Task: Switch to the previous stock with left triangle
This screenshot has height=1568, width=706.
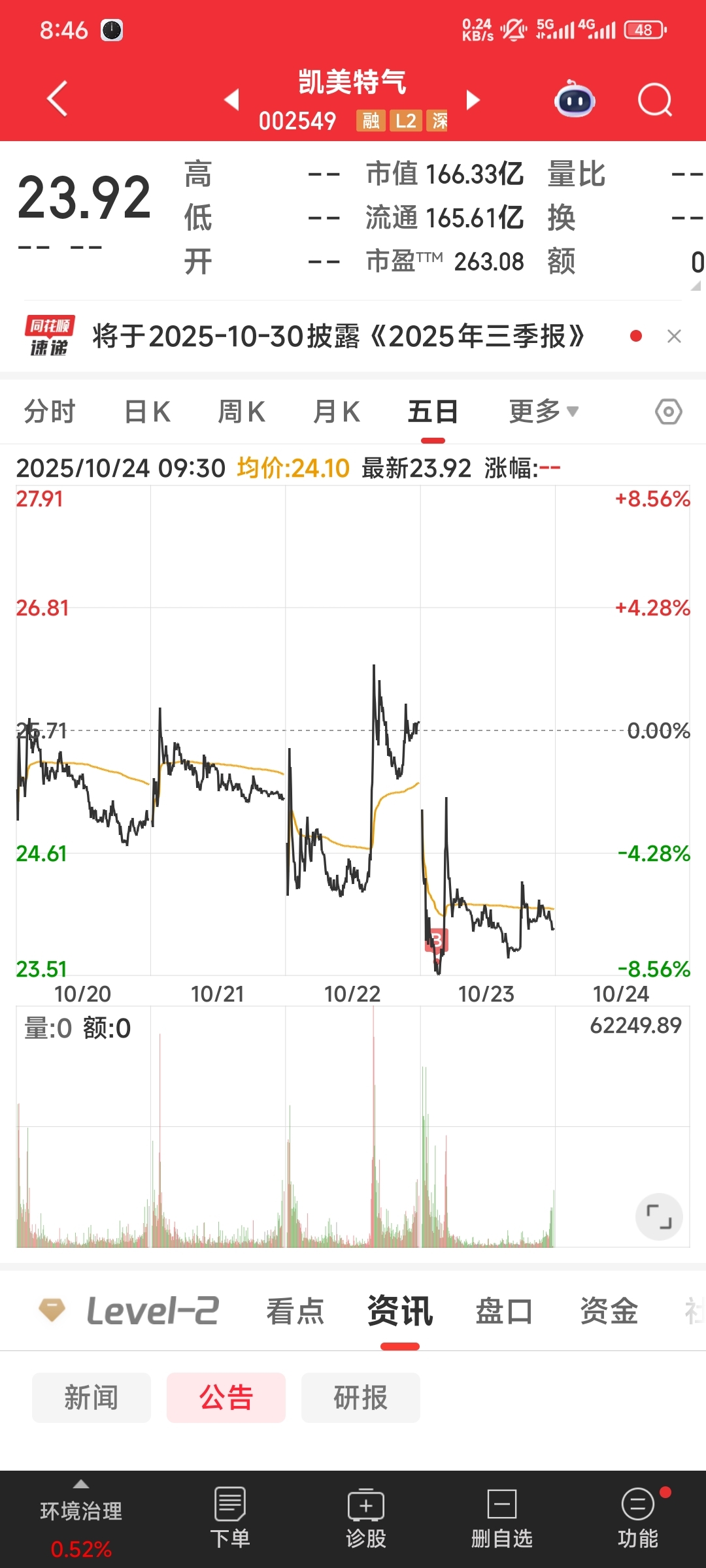Action: click(x=231, y=100)
